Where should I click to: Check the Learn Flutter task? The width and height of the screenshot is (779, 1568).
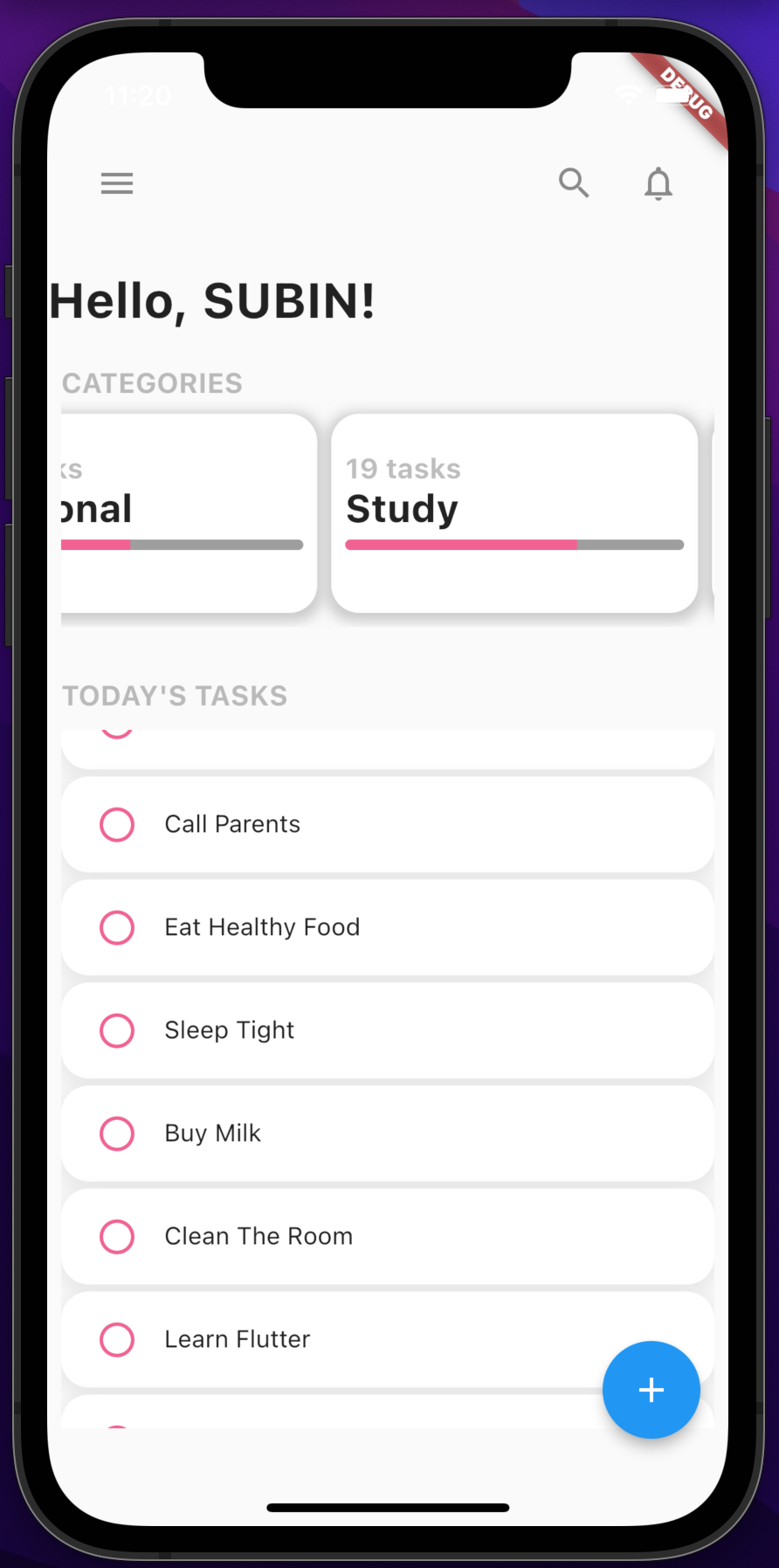(x=117, y=1339)
